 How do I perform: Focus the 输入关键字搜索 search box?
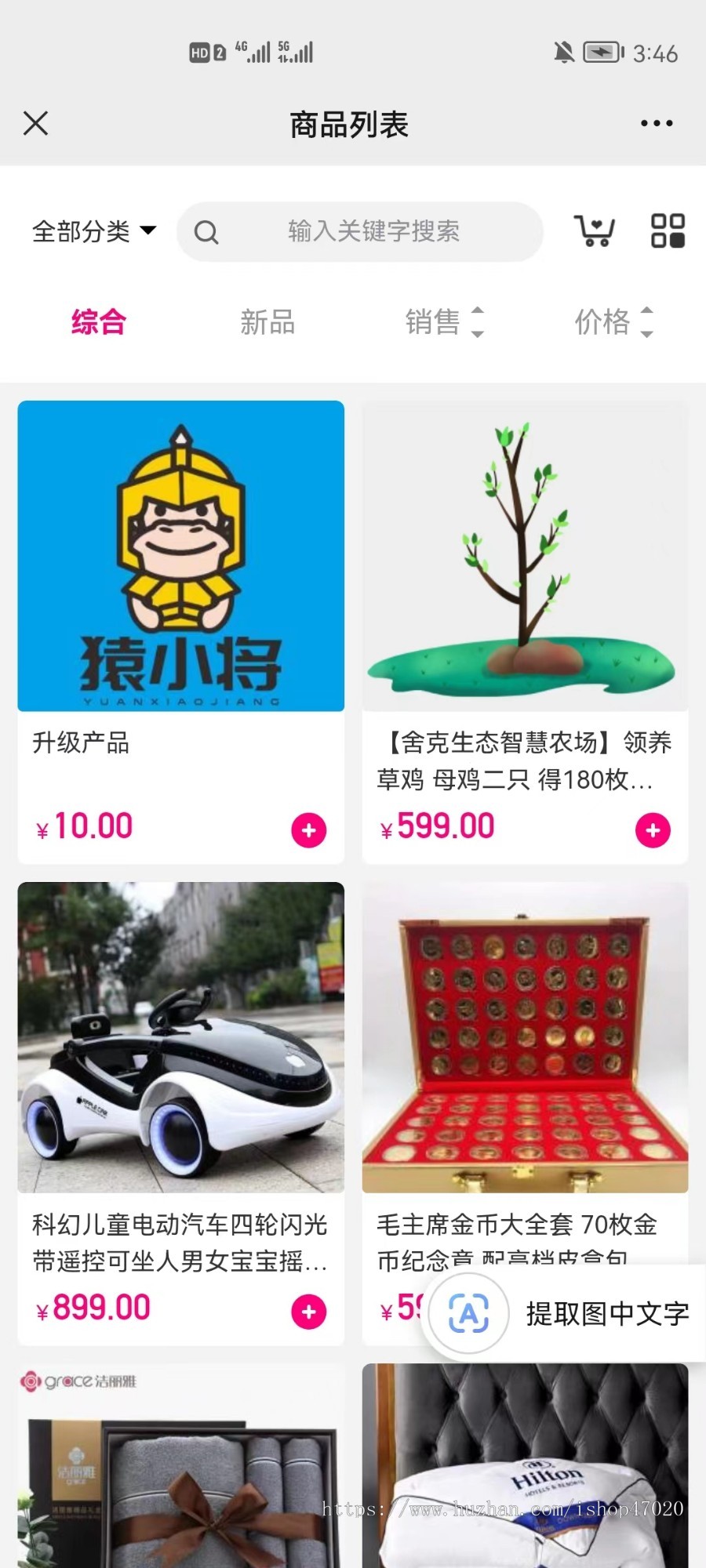coord(373,231)
